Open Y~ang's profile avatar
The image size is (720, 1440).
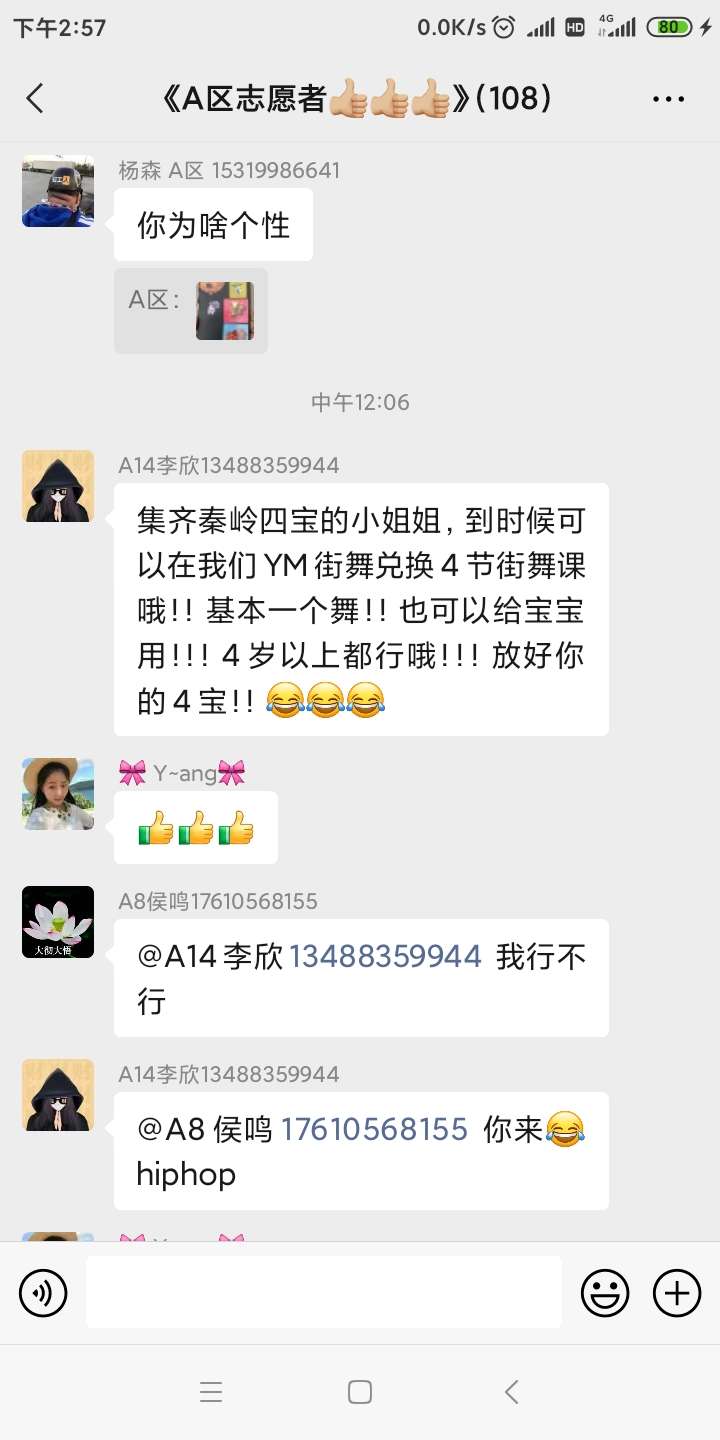(x=58, y=794)
